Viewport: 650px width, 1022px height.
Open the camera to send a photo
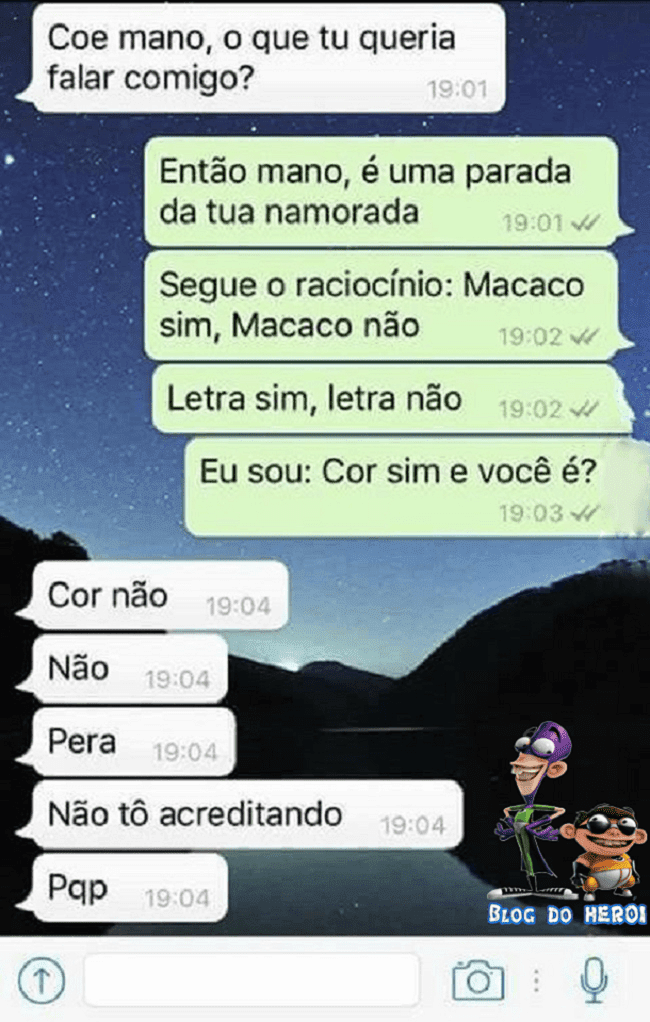[478, 981]
